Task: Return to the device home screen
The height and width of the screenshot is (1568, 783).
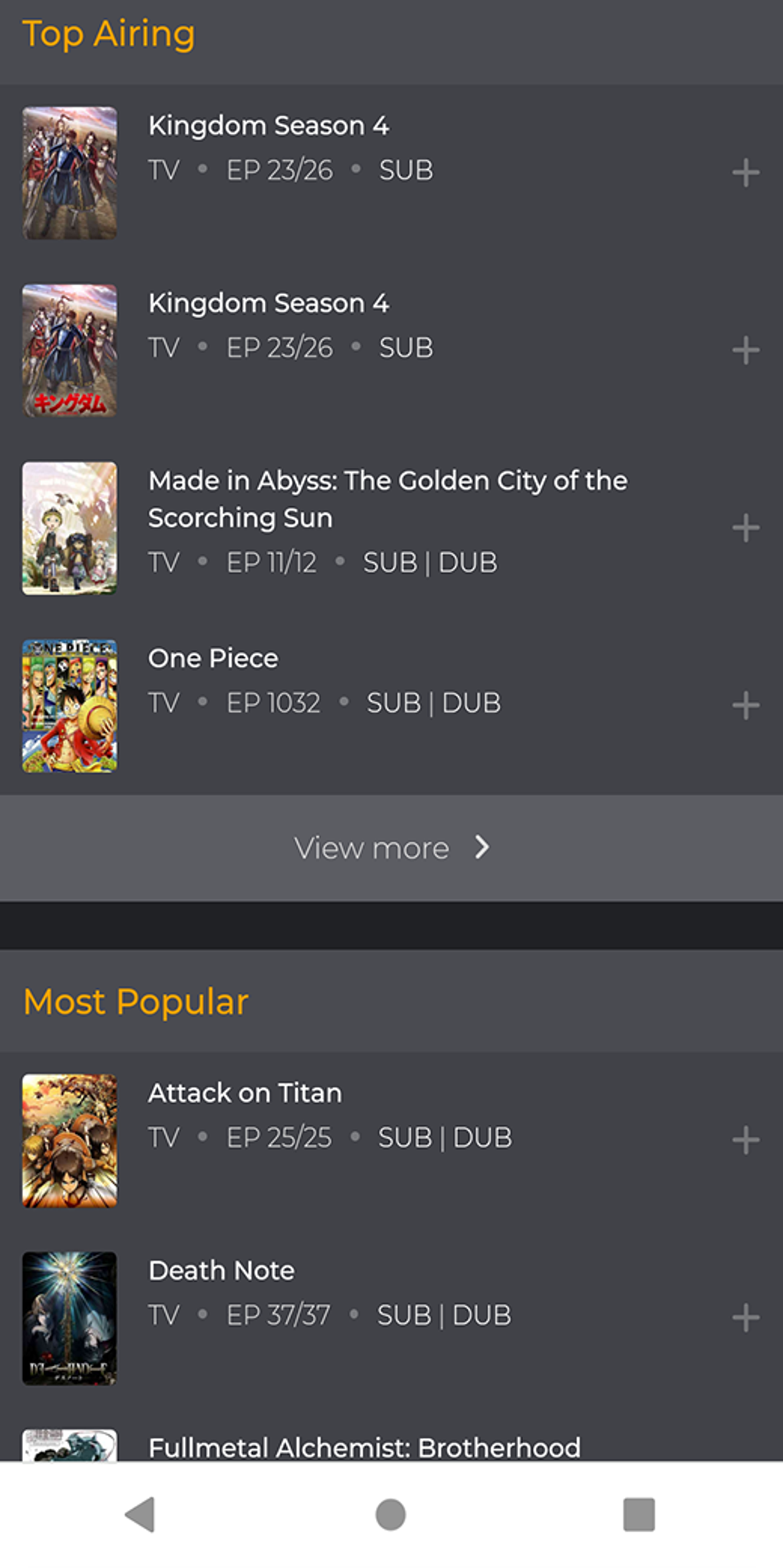Action: click(x=391, y=1514)
